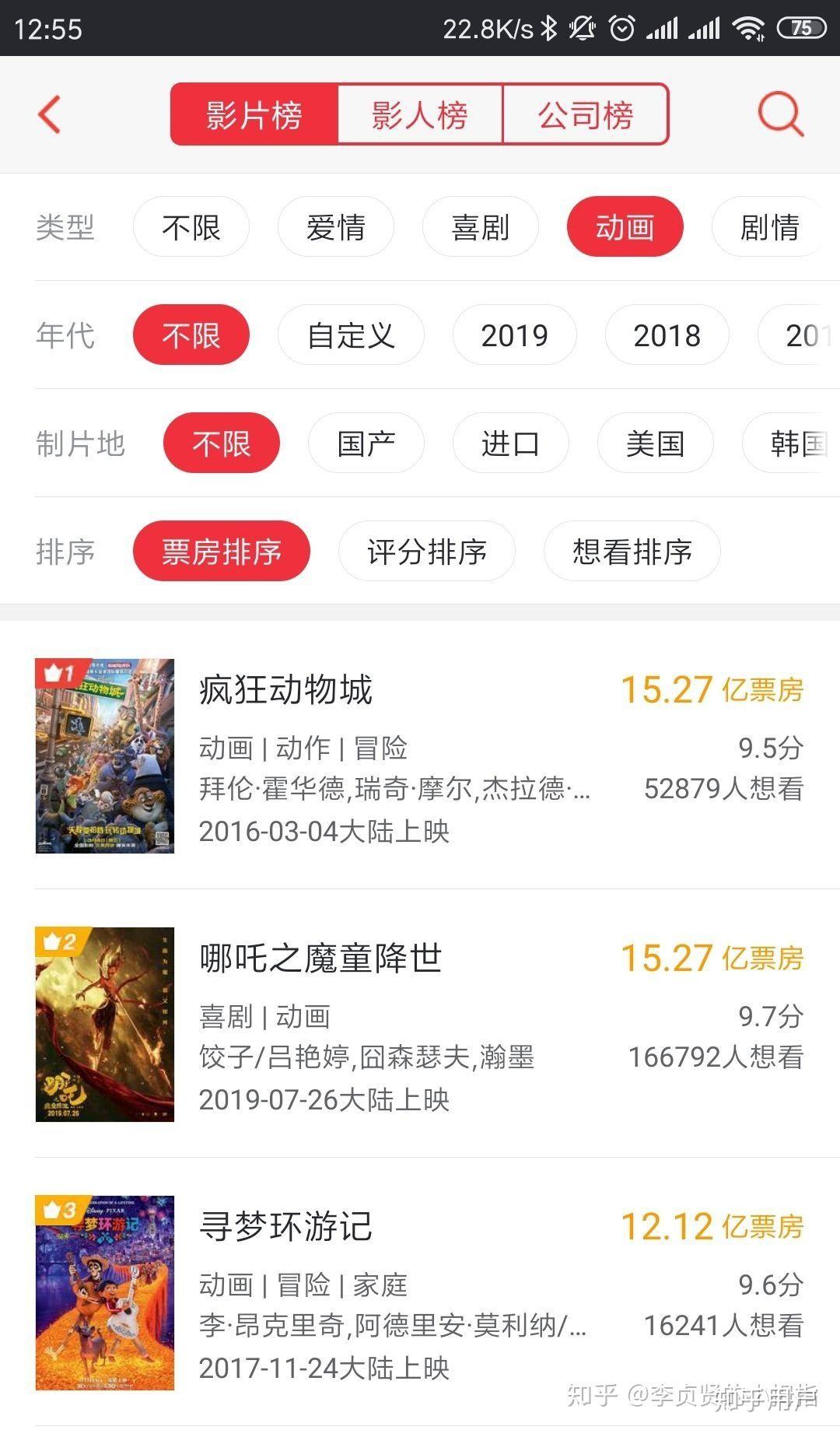Select 2019 as the year filter

tap(514, 335)
